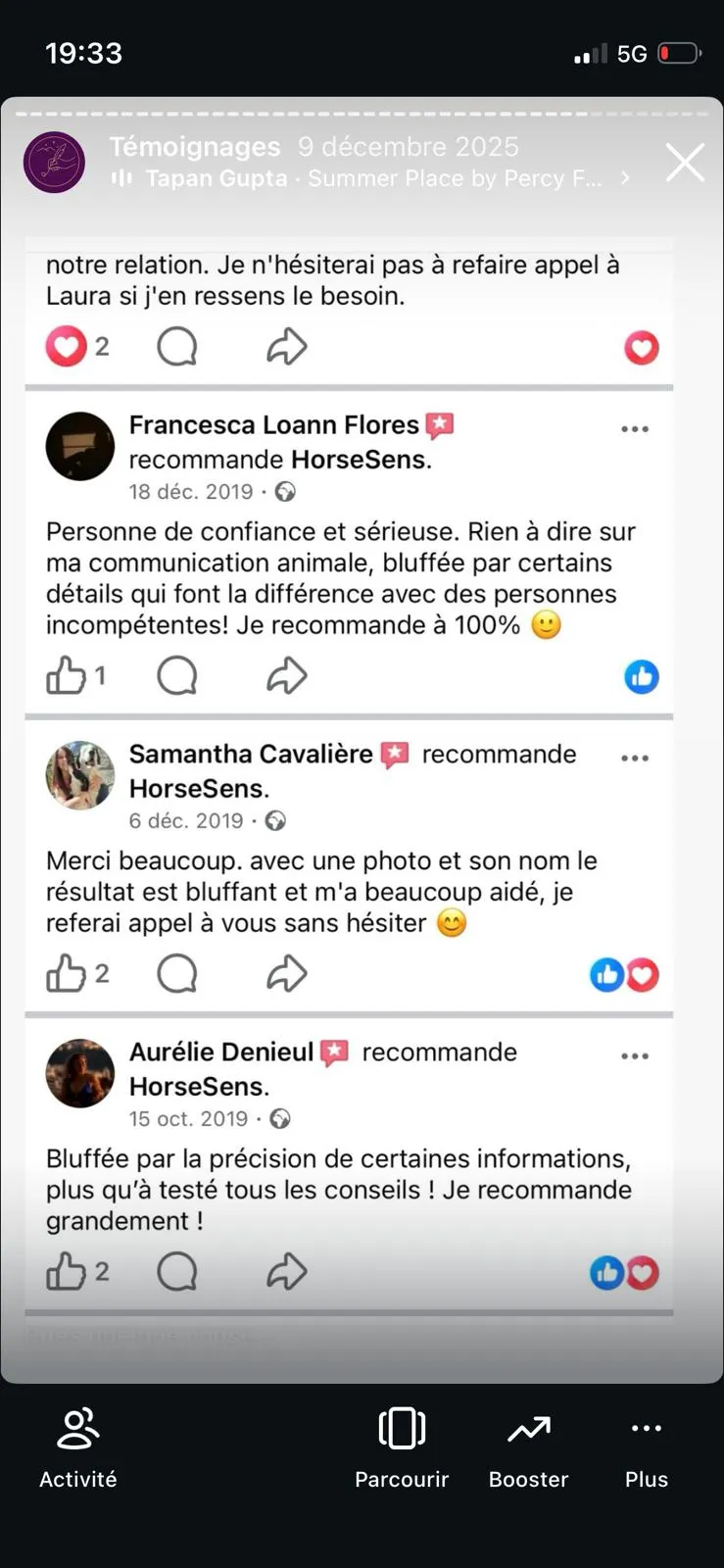Open Samantha Cavalière's profile name
The width and height of the screenshot is (724, 1568).
252,754
